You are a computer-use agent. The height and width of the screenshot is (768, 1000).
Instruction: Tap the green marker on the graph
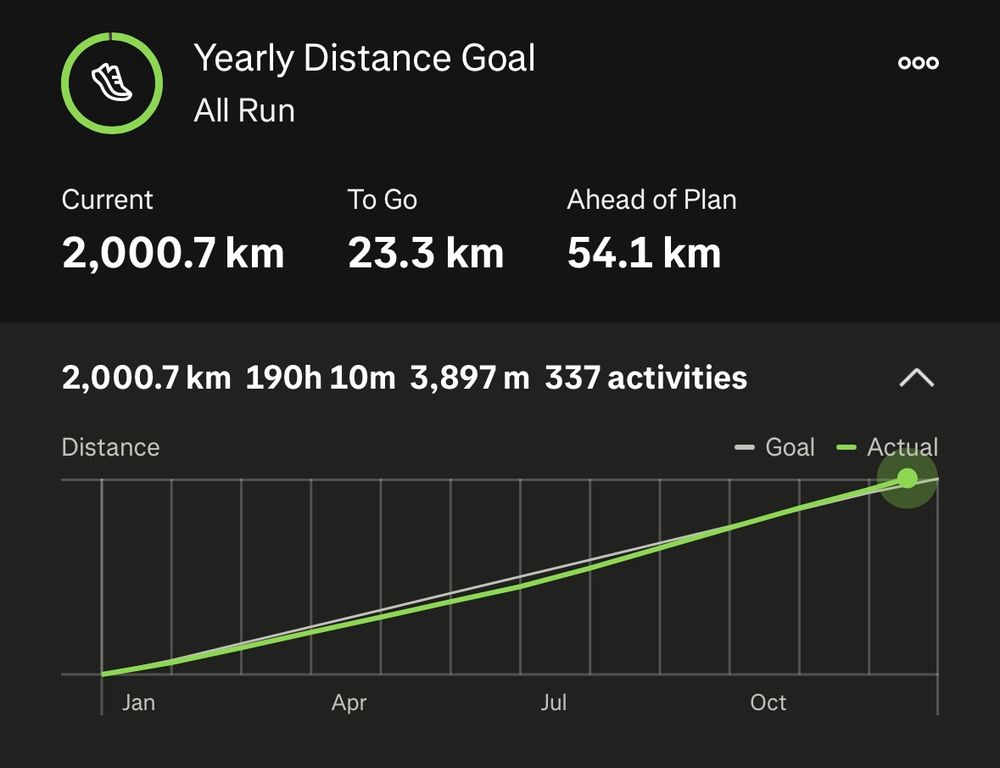coord(907,478)
